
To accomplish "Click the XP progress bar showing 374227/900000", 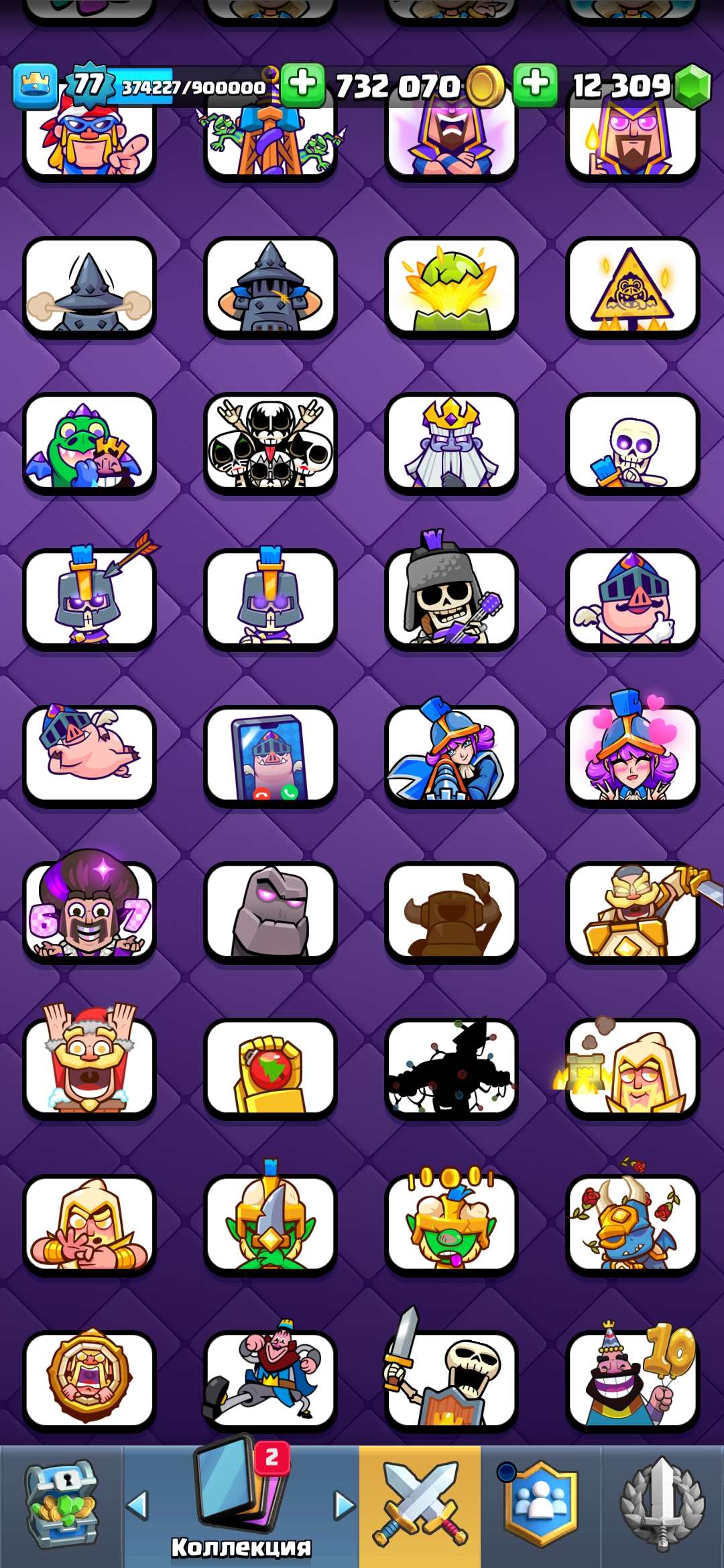I will pos(171,86).
